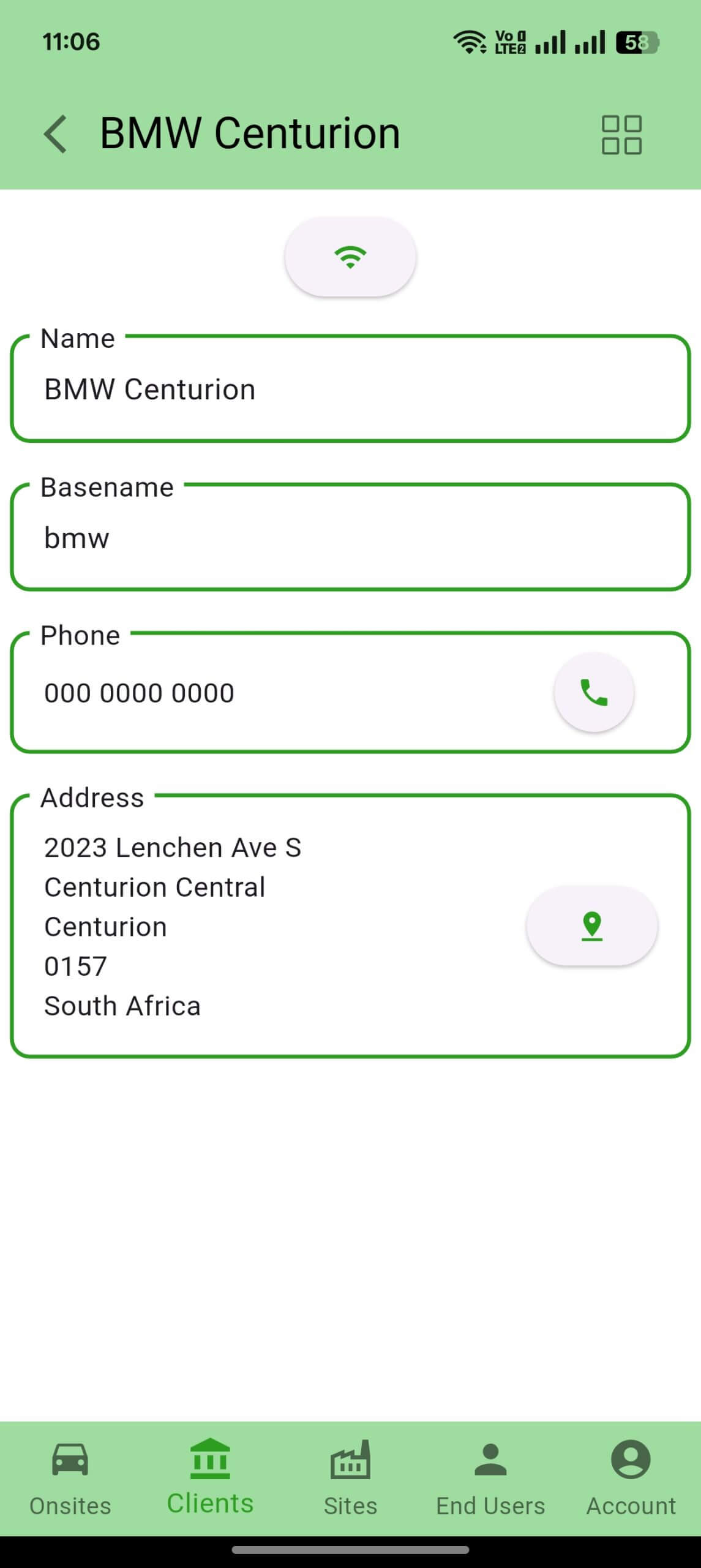Call the client using the phone button
This screenshot has width=701, height=1568.
coord(594,693)
